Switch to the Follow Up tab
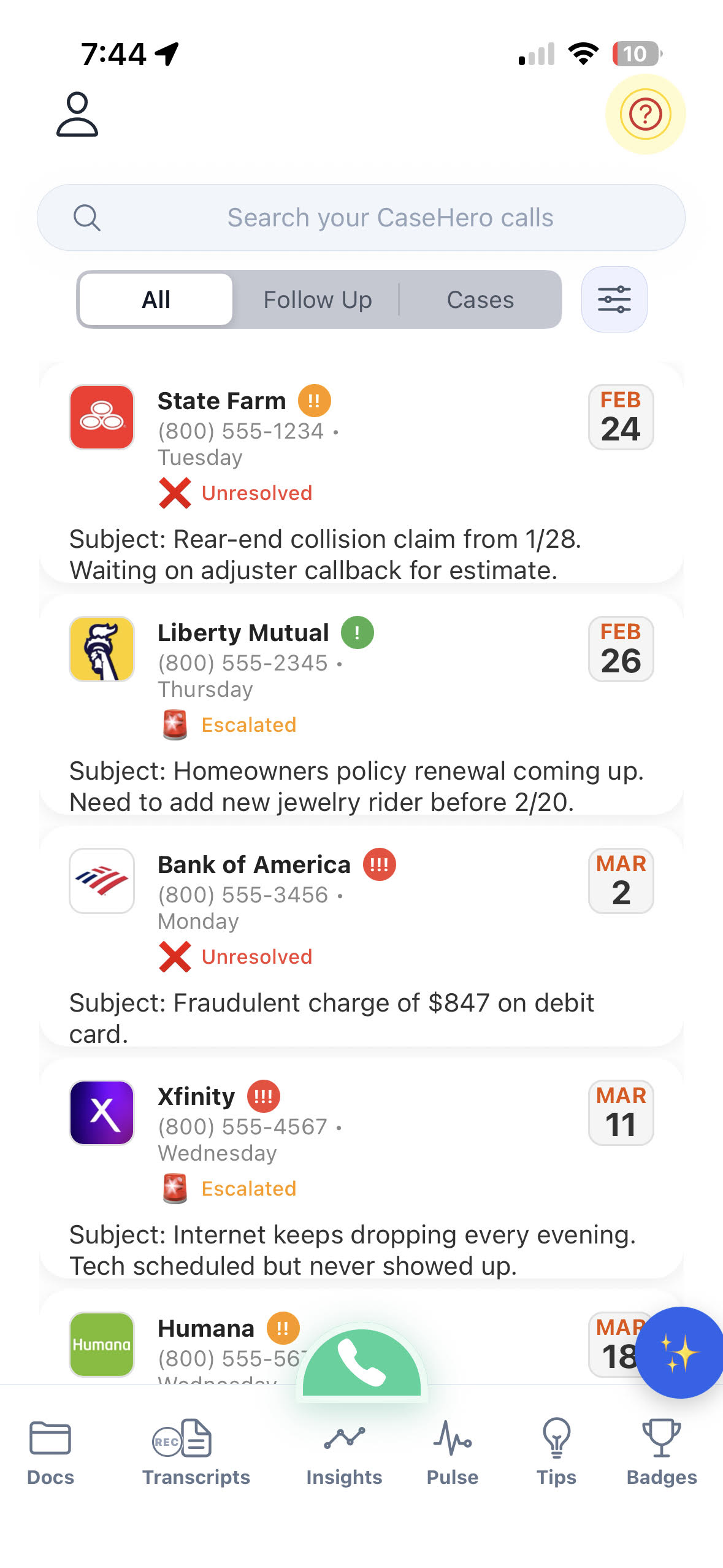This screenshot has height=1568, width=723. [x=318, y=299]
